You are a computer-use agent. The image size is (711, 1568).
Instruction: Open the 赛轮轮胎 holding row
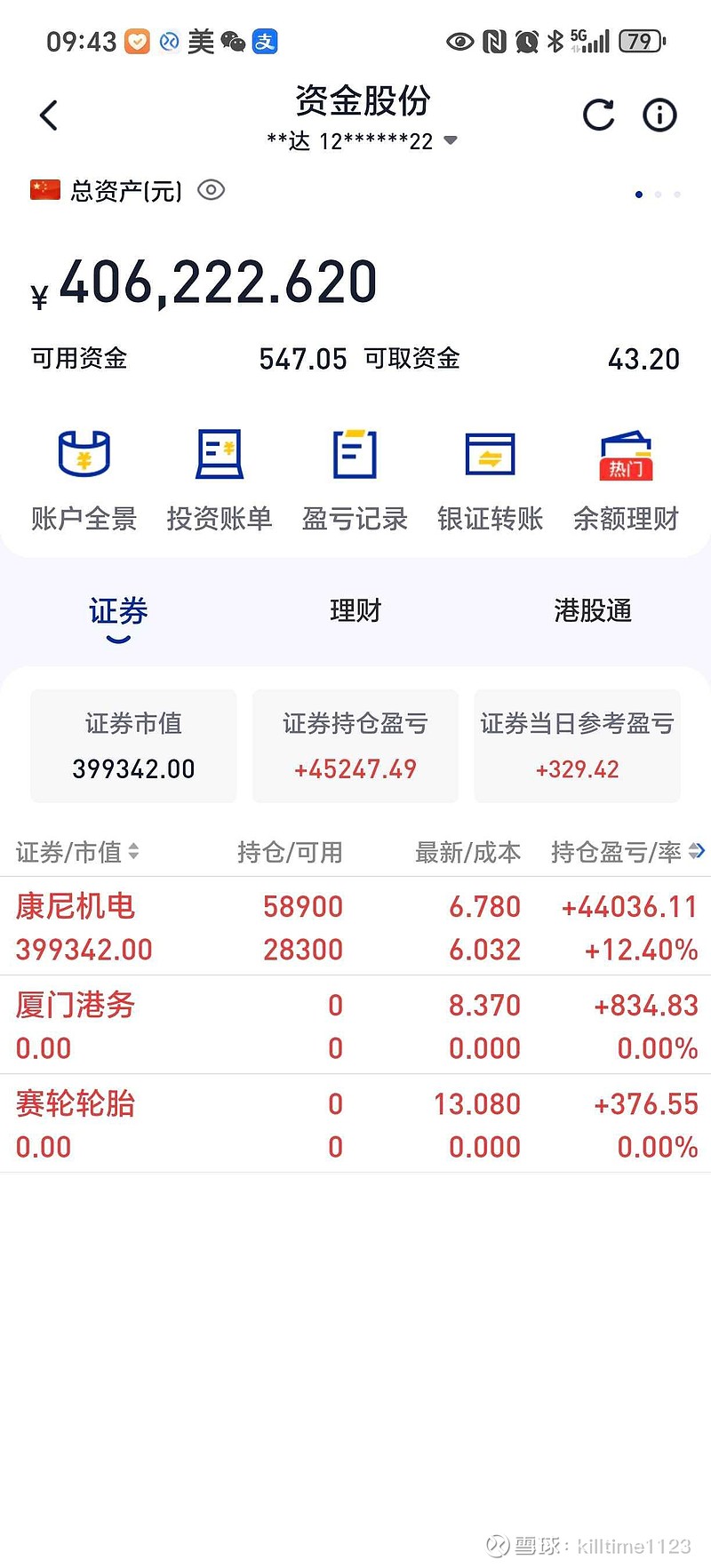coord(355,1124)
